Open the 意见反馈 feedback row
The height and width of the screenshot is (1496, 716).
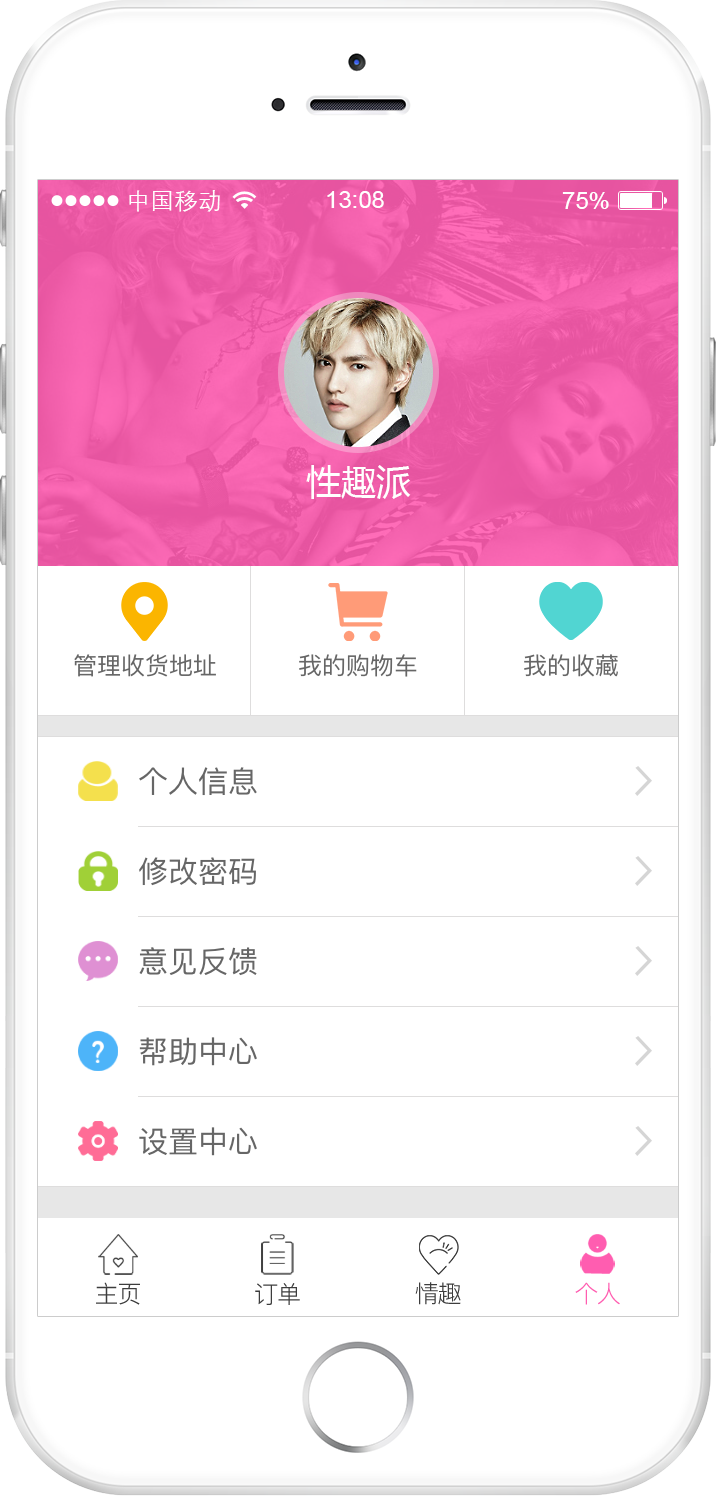click(357, 961)
